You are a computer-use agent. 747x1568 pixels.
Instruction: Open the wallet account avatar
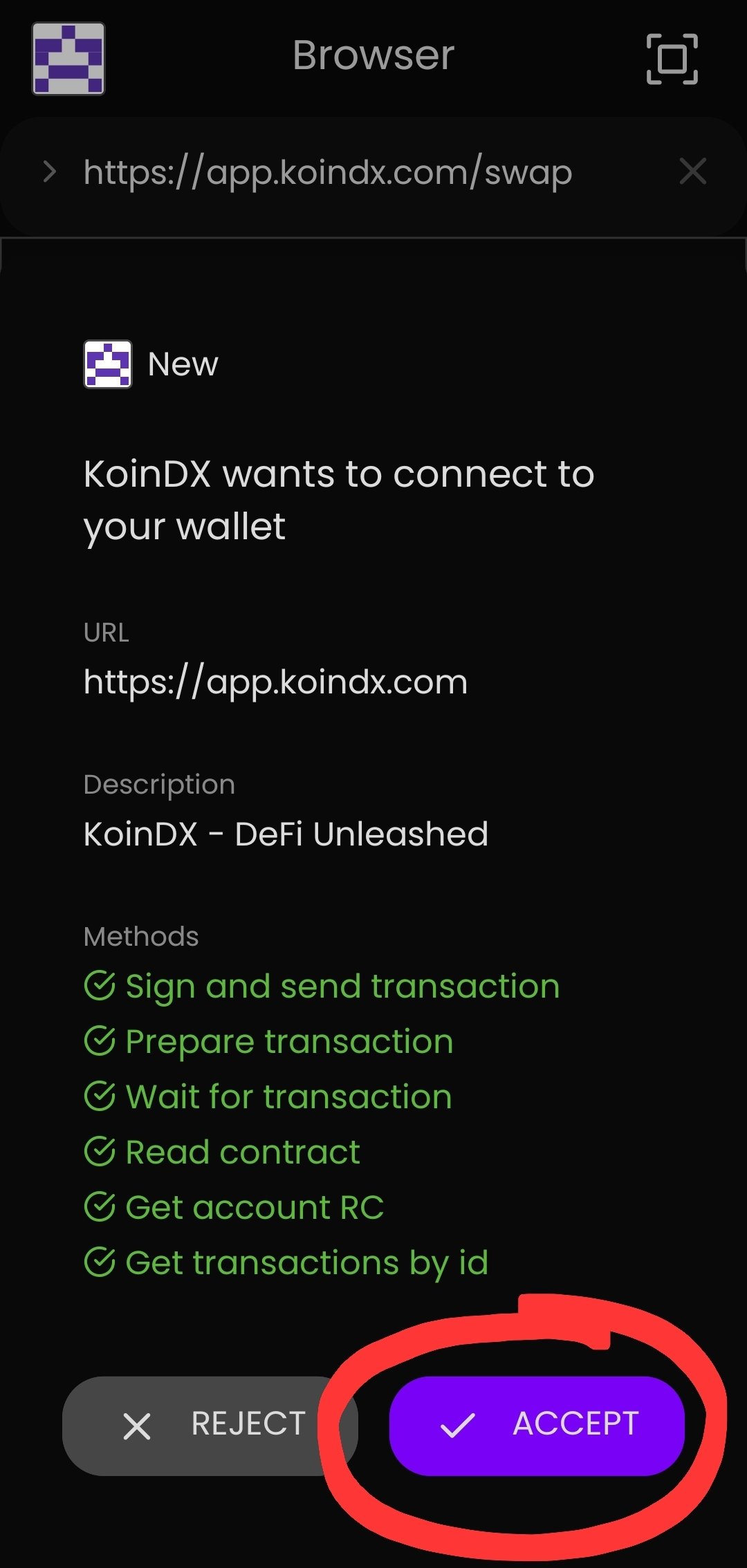[68, 58]
